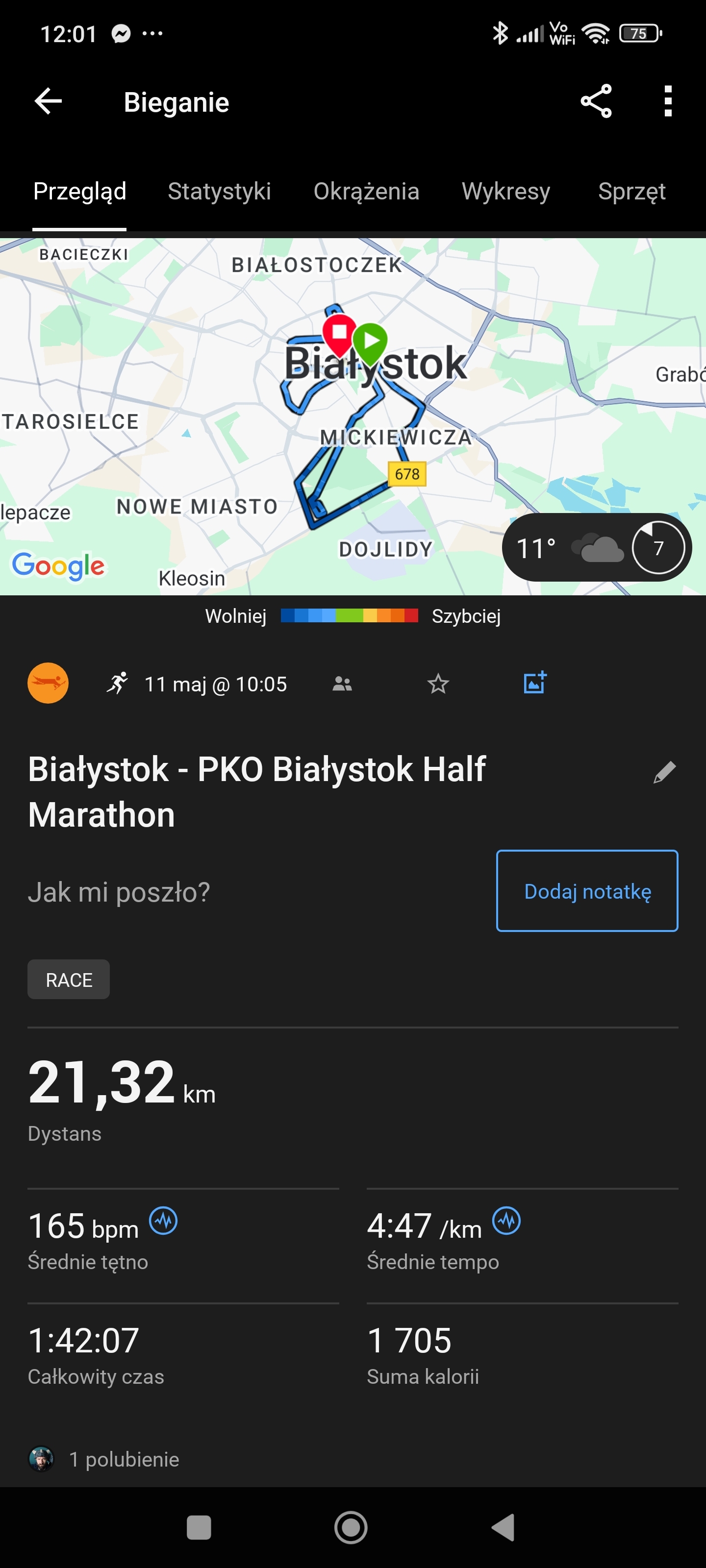Go to the system home screen

pyautogui.click(x=351, y=1527)
